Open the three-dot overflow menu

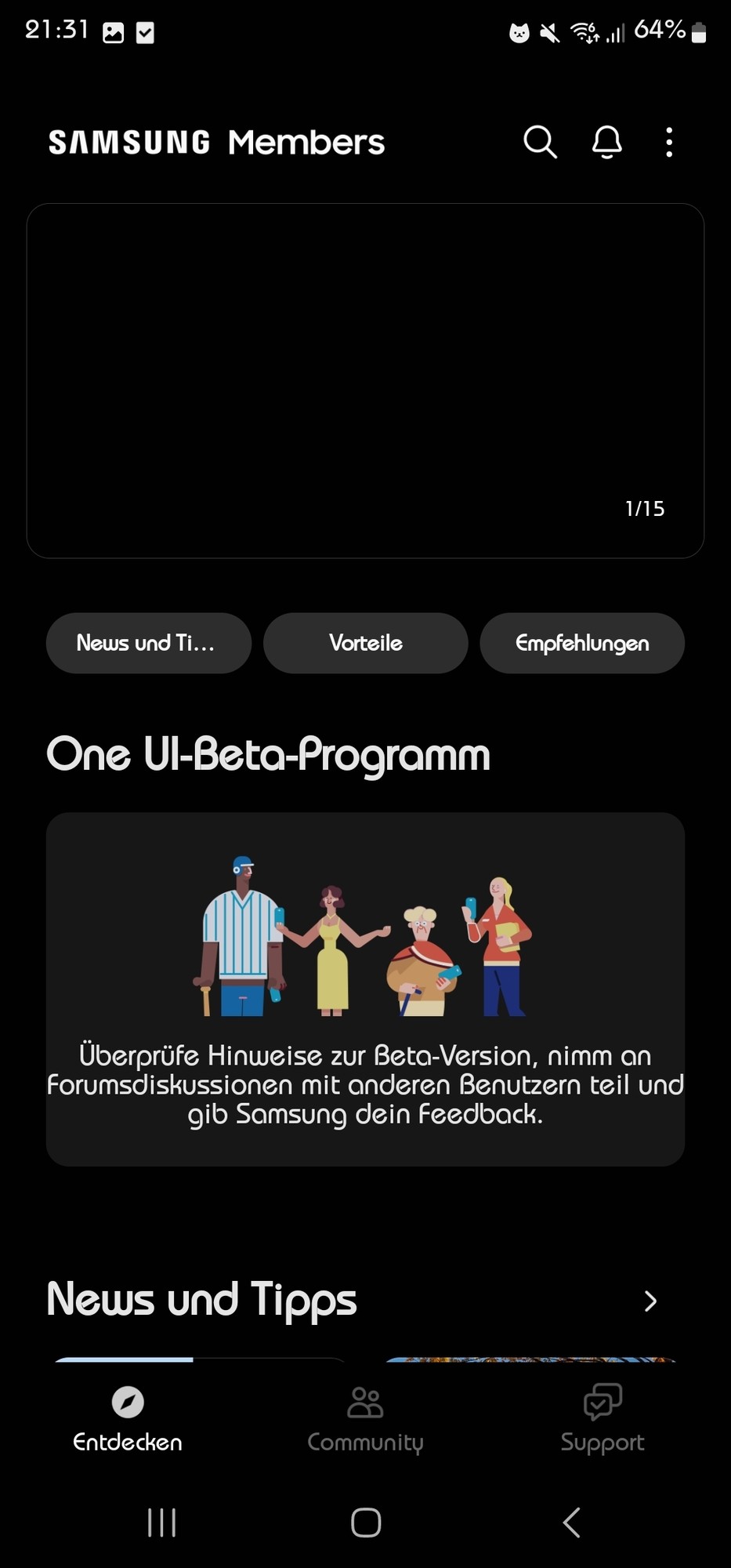[x=668, y=142]
